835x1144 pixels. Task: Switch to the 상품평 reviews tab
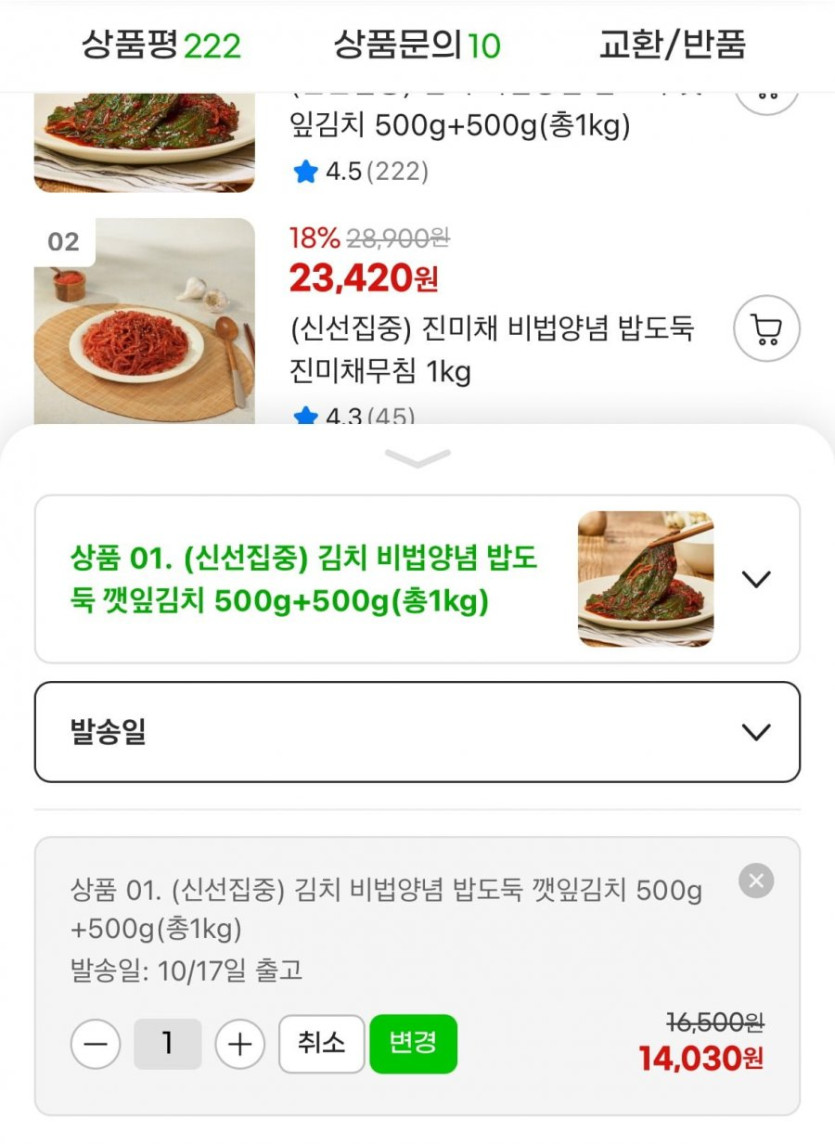161,45
